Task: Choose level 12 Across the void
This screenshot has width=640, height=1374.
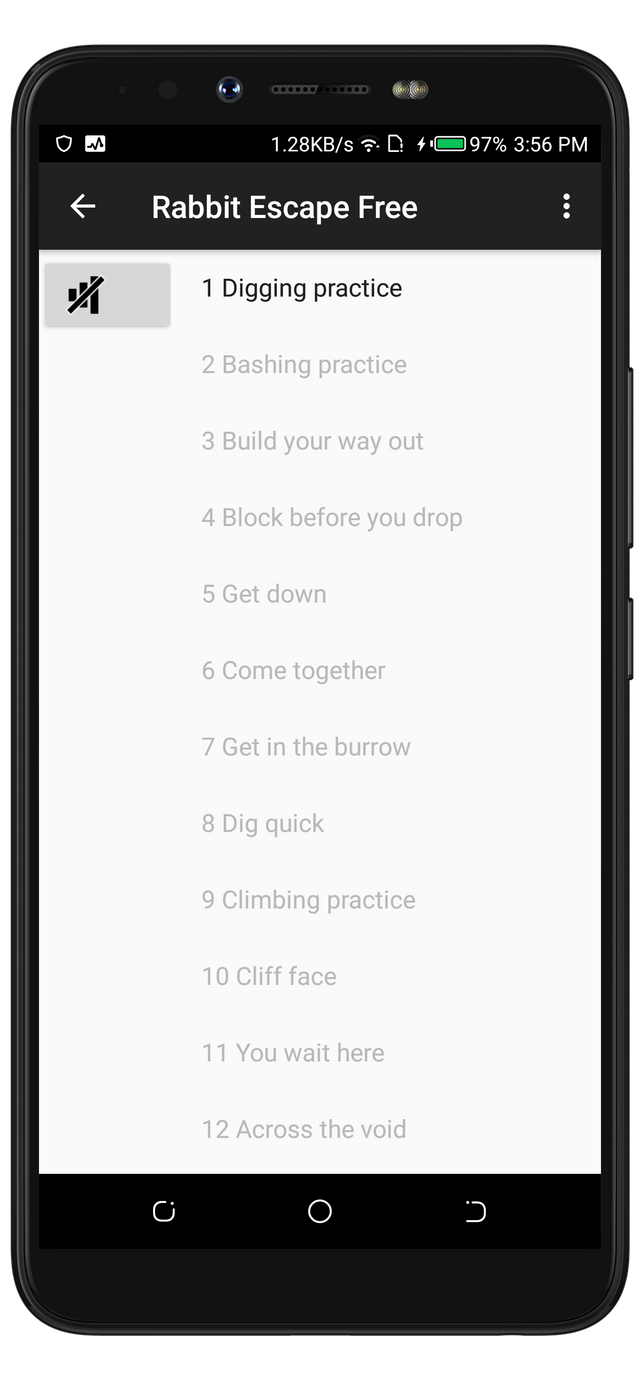Action: [x=304, y=1130]
